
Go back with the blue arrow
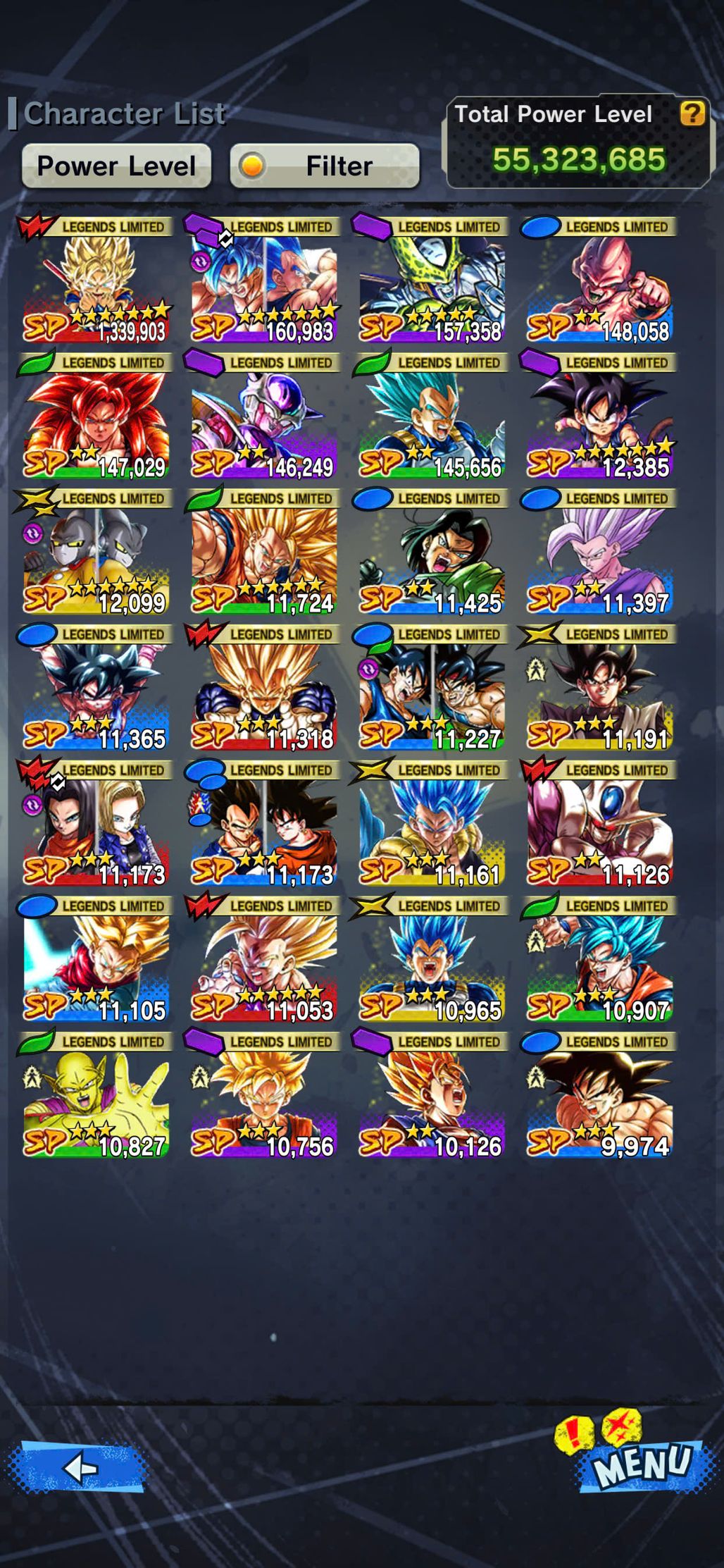coord(77,1468)
